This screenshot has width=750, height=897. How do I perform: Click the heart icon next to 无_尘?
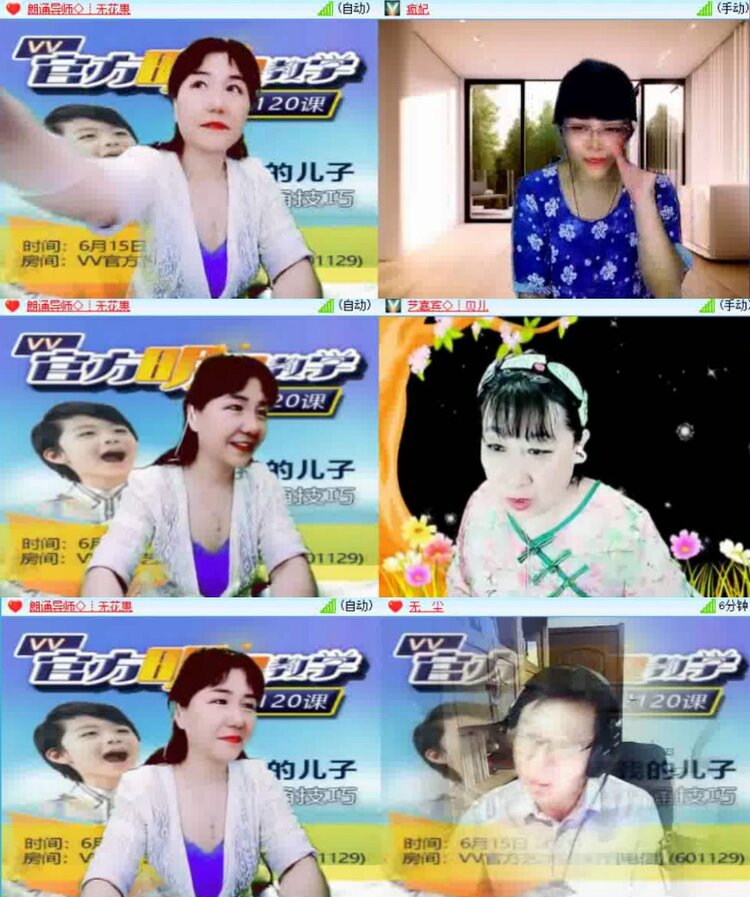tap(393, 605)
